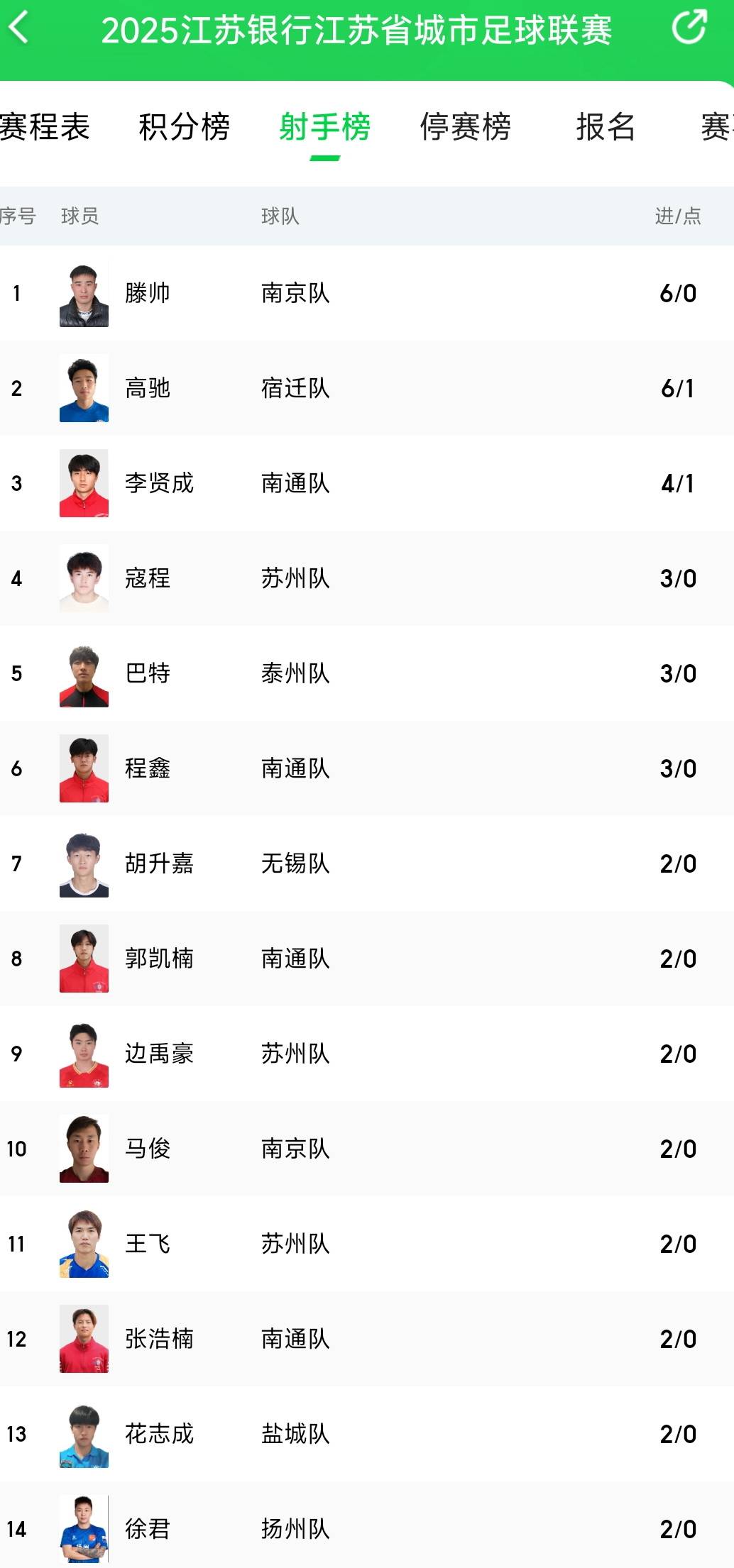
Task: Tap 花志成 from 盐城队
Action: click(159, 1434)
